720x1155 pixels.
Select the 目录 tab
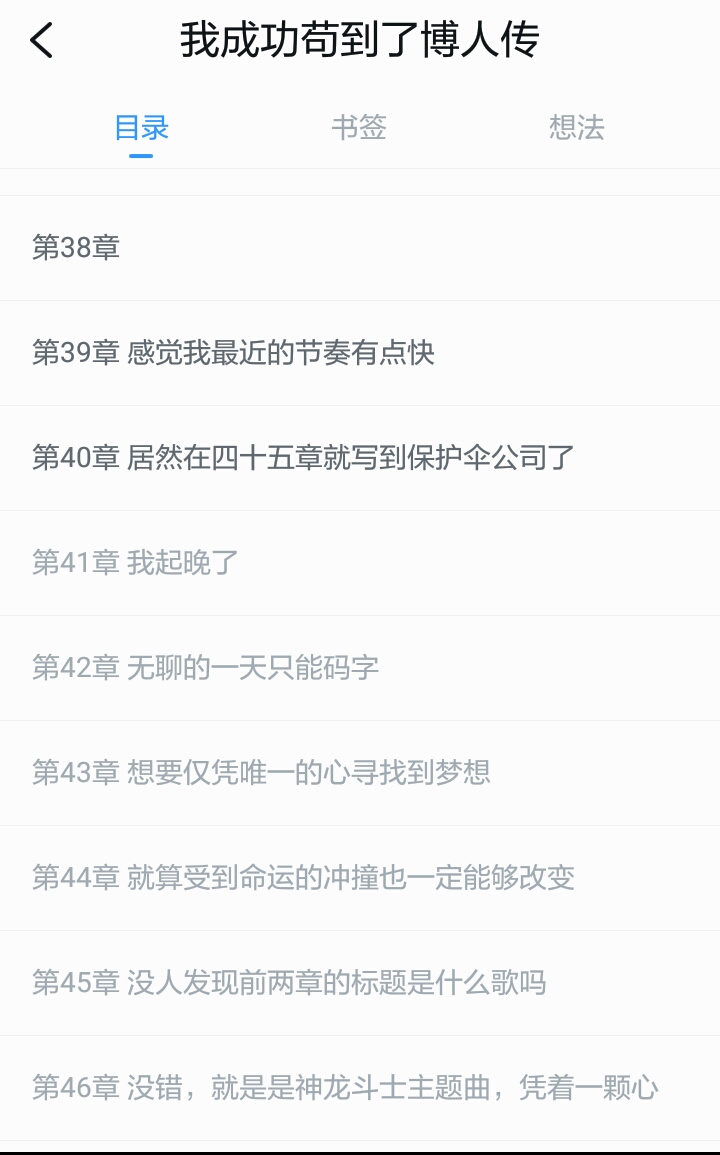[x=141, y=128]
